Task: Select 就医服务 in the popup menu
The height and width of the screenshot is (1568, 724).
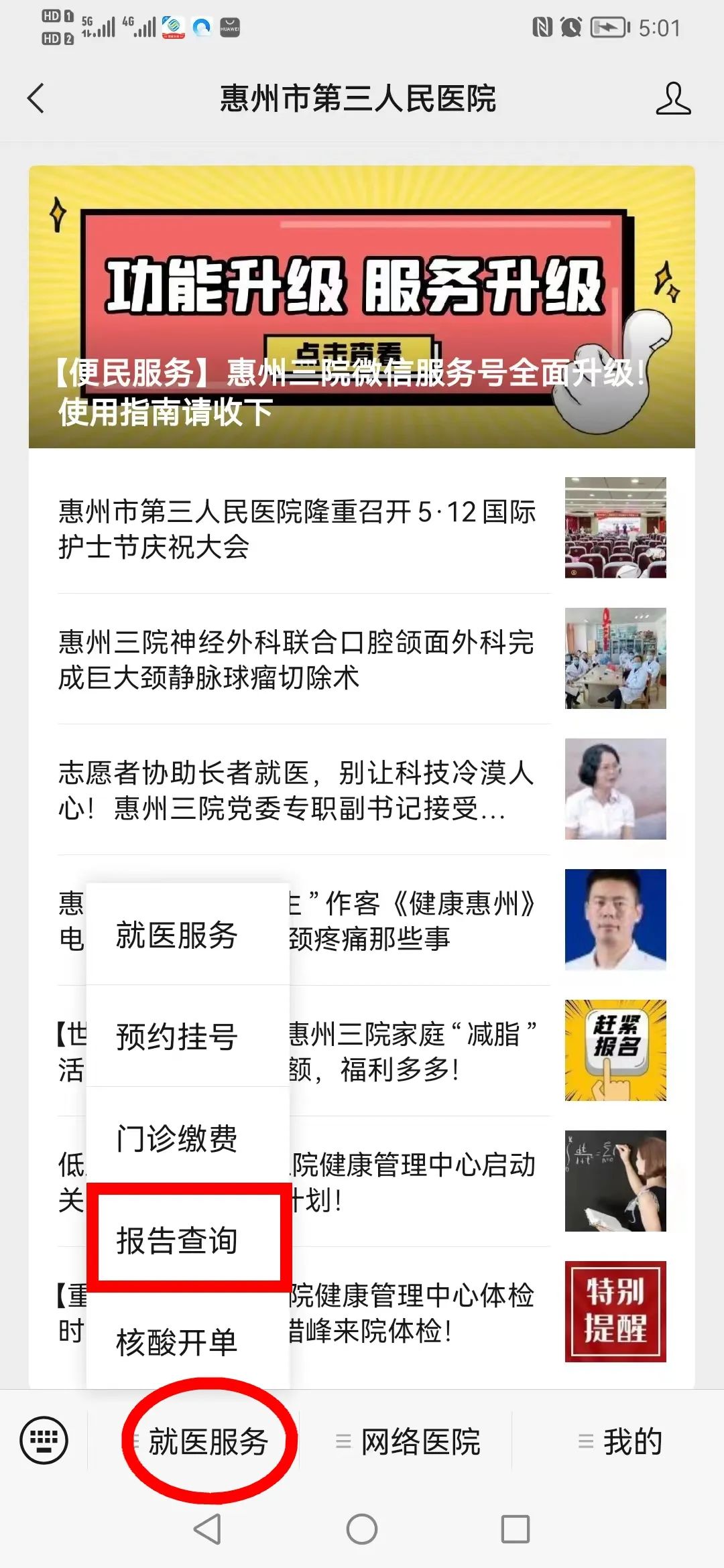Action: click(x=177, y=935)
